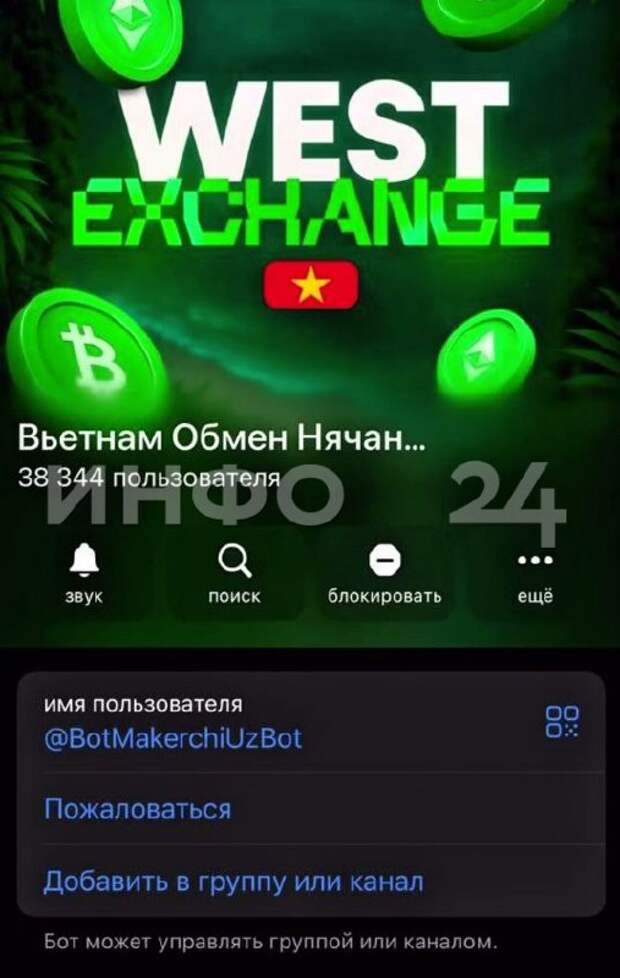Open the username QR code icon

[561, 721]
